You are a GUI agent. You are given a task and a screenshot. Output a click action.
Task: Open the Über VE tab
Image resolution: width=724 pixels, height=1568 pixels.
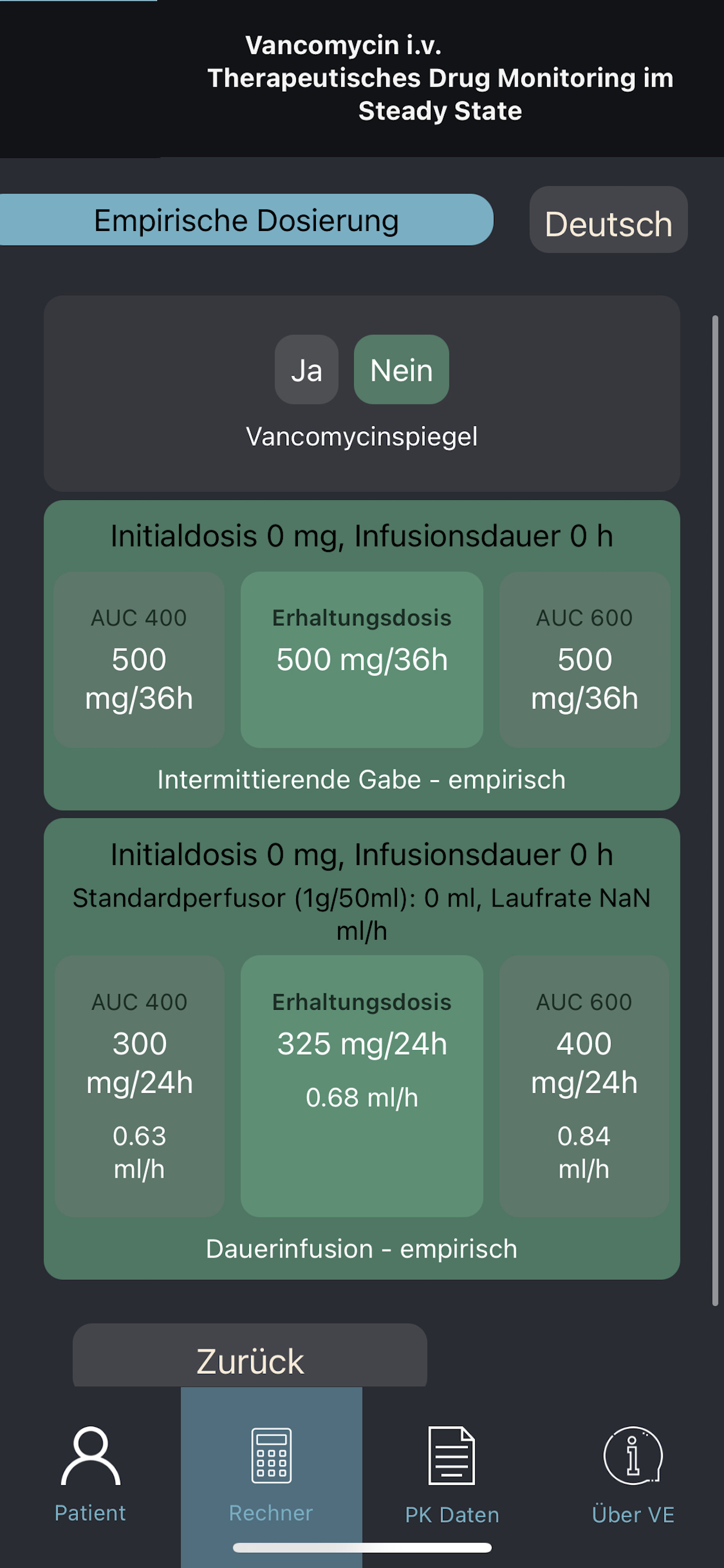[633, 1473]
